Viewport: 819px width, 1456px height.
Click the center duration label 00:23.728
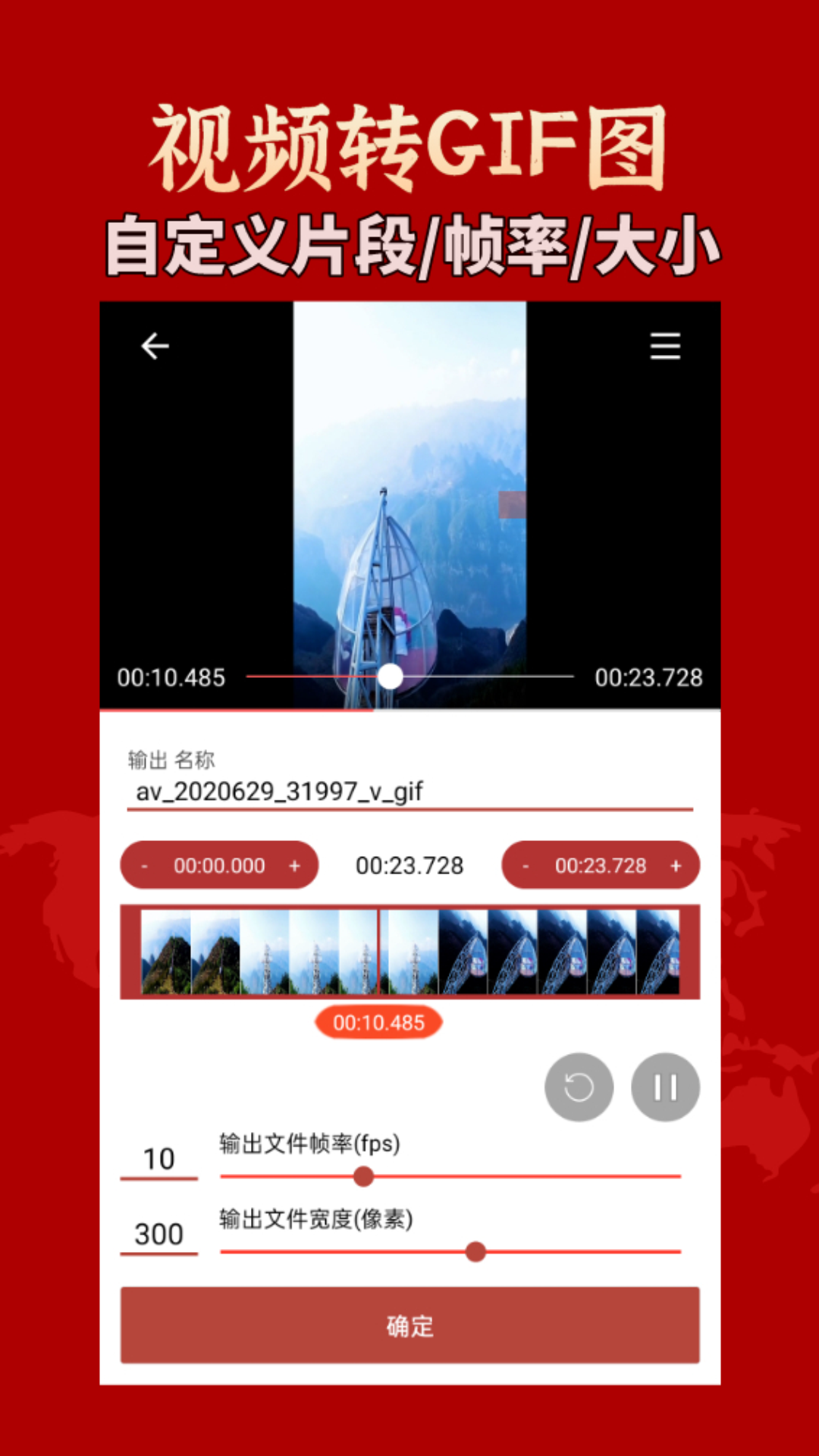click(409, 865)
